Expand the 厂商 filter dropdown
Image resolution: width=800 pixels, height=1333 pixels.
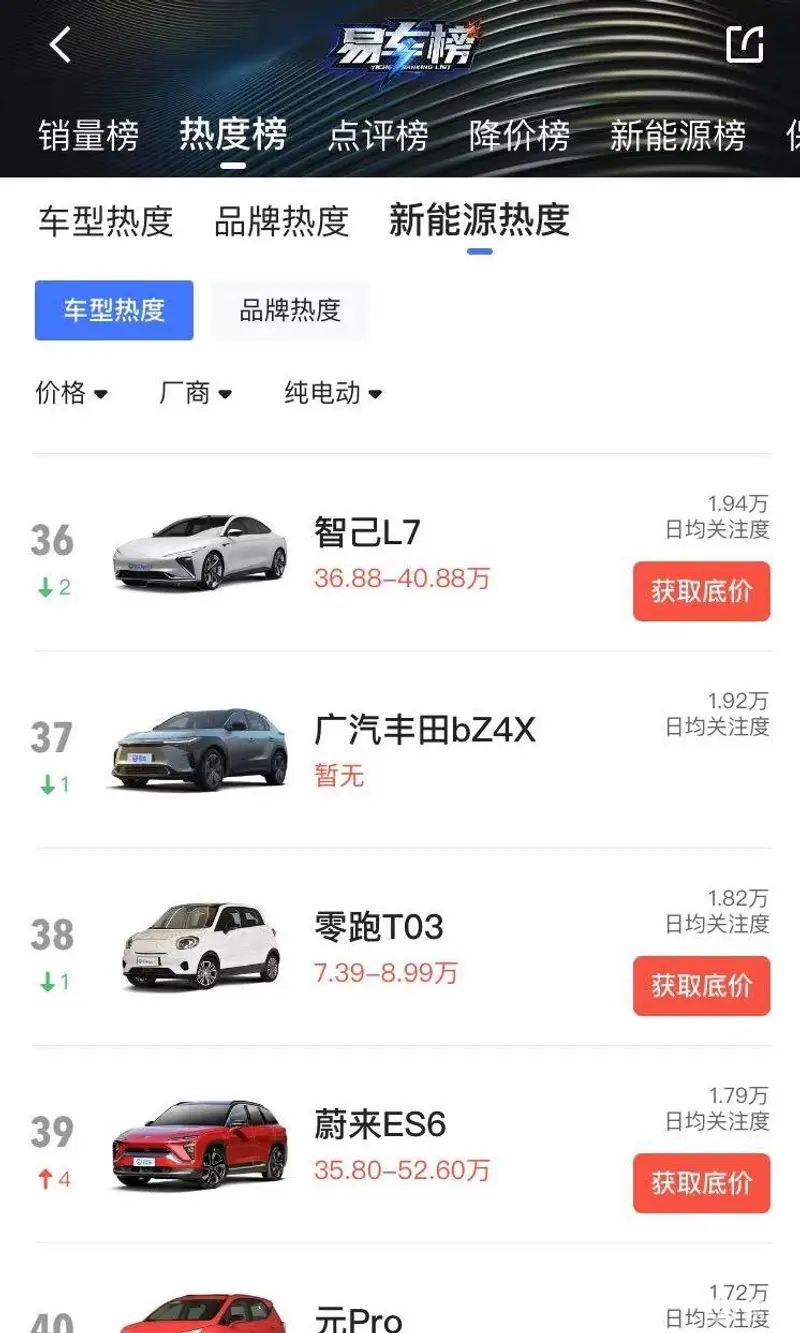tap(196, 393)
